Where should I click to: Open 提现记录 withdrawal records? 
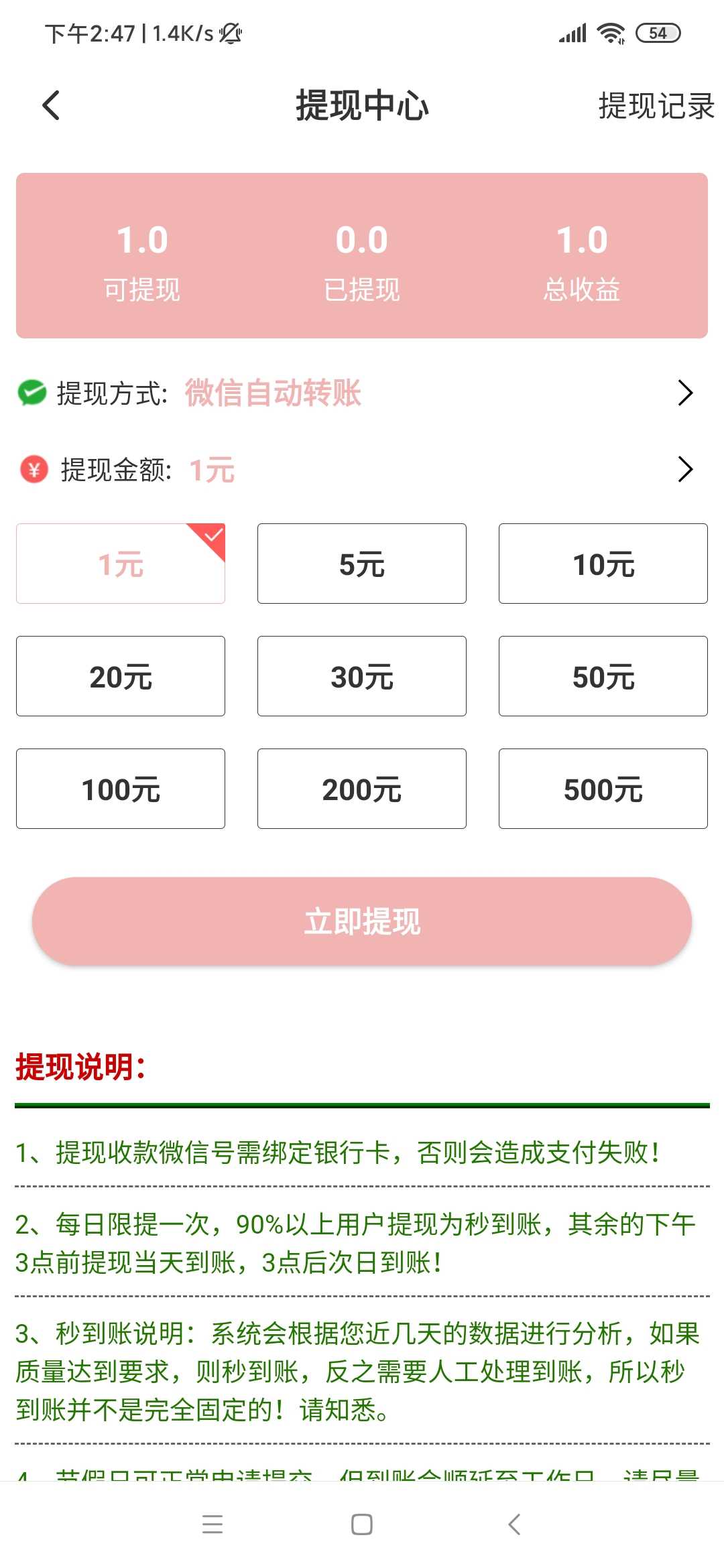656,106
